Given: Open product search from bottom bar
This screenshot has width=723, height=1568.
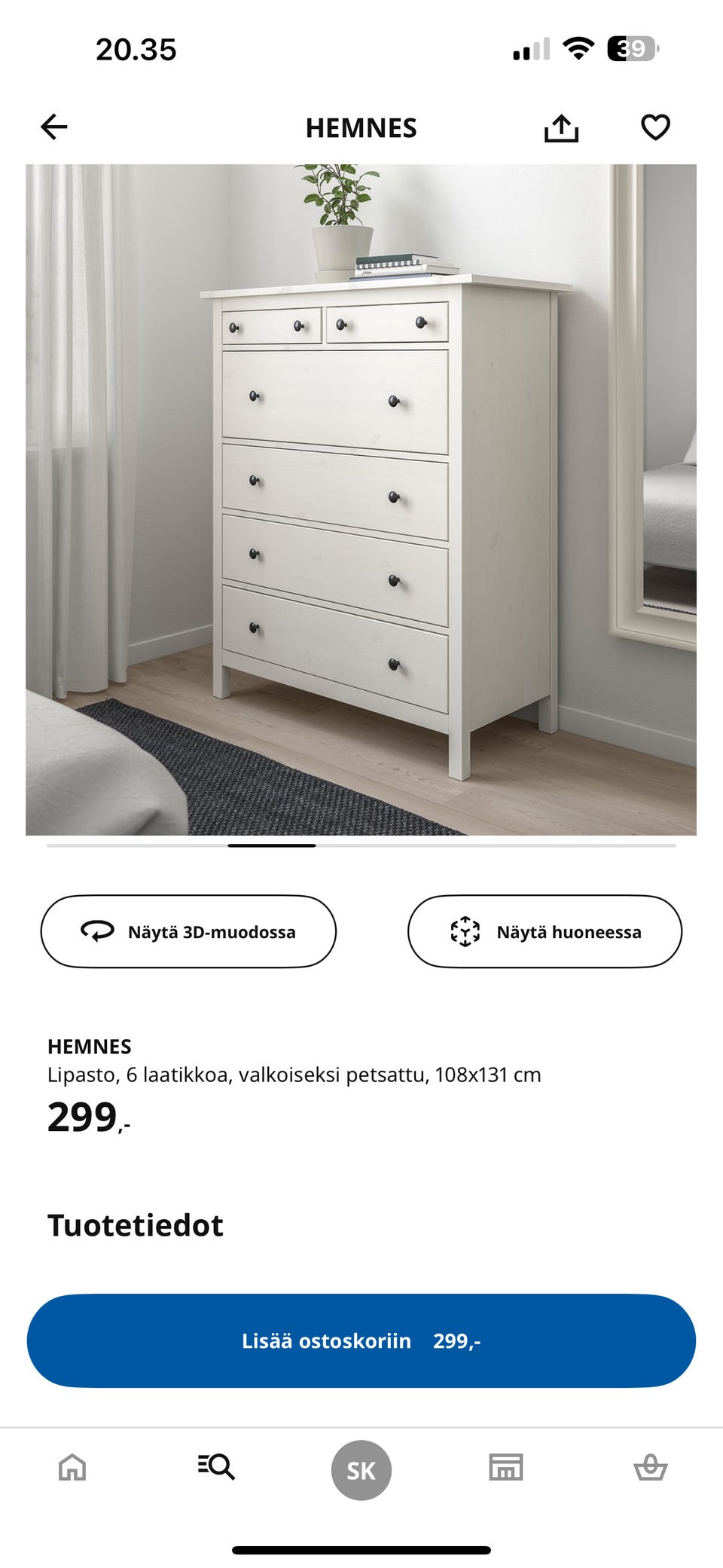Looking at the screenshot, I should 217,1468.
